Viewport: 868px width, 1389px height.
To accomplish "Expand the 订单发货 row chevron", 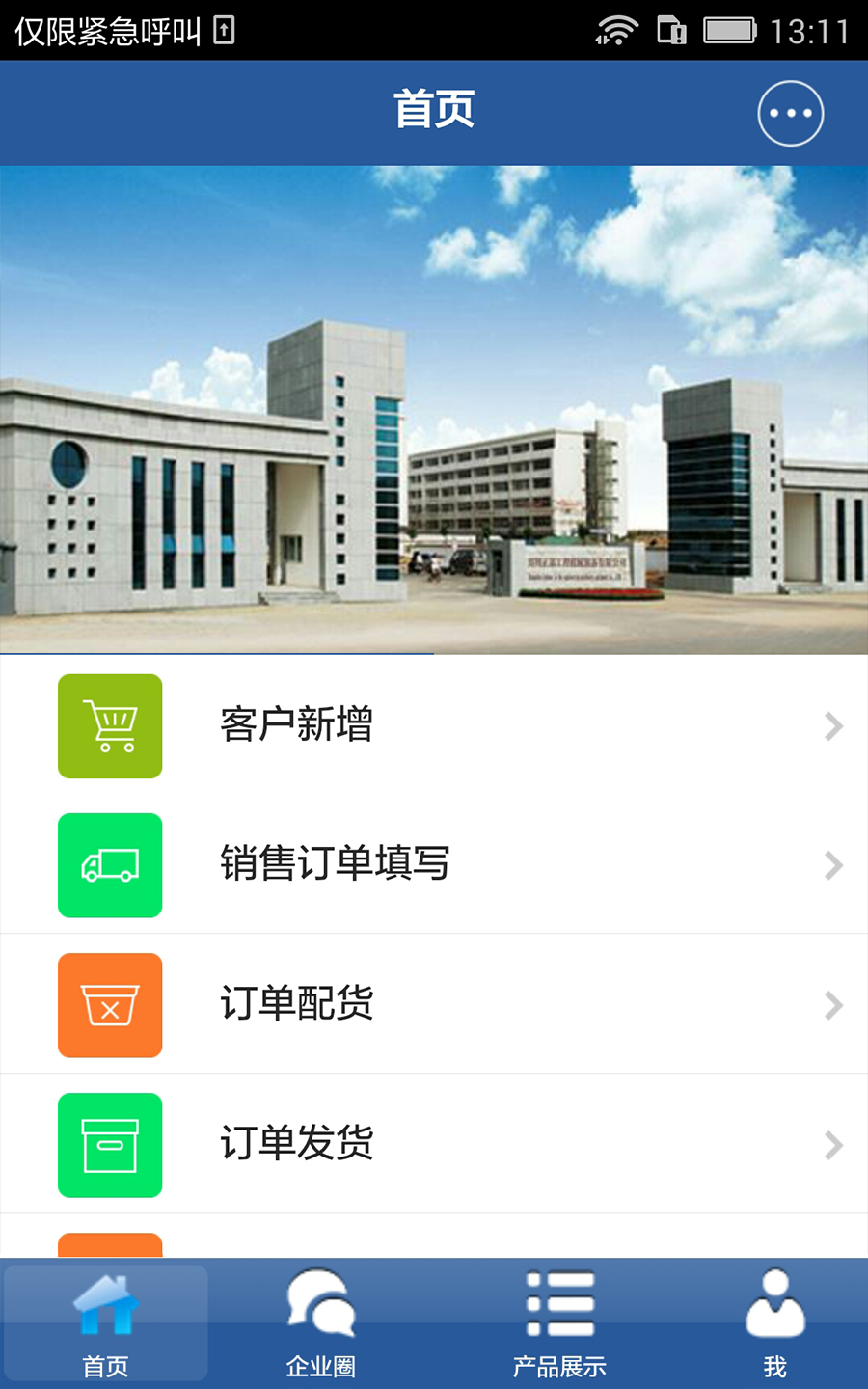I will coord(831,1145).
